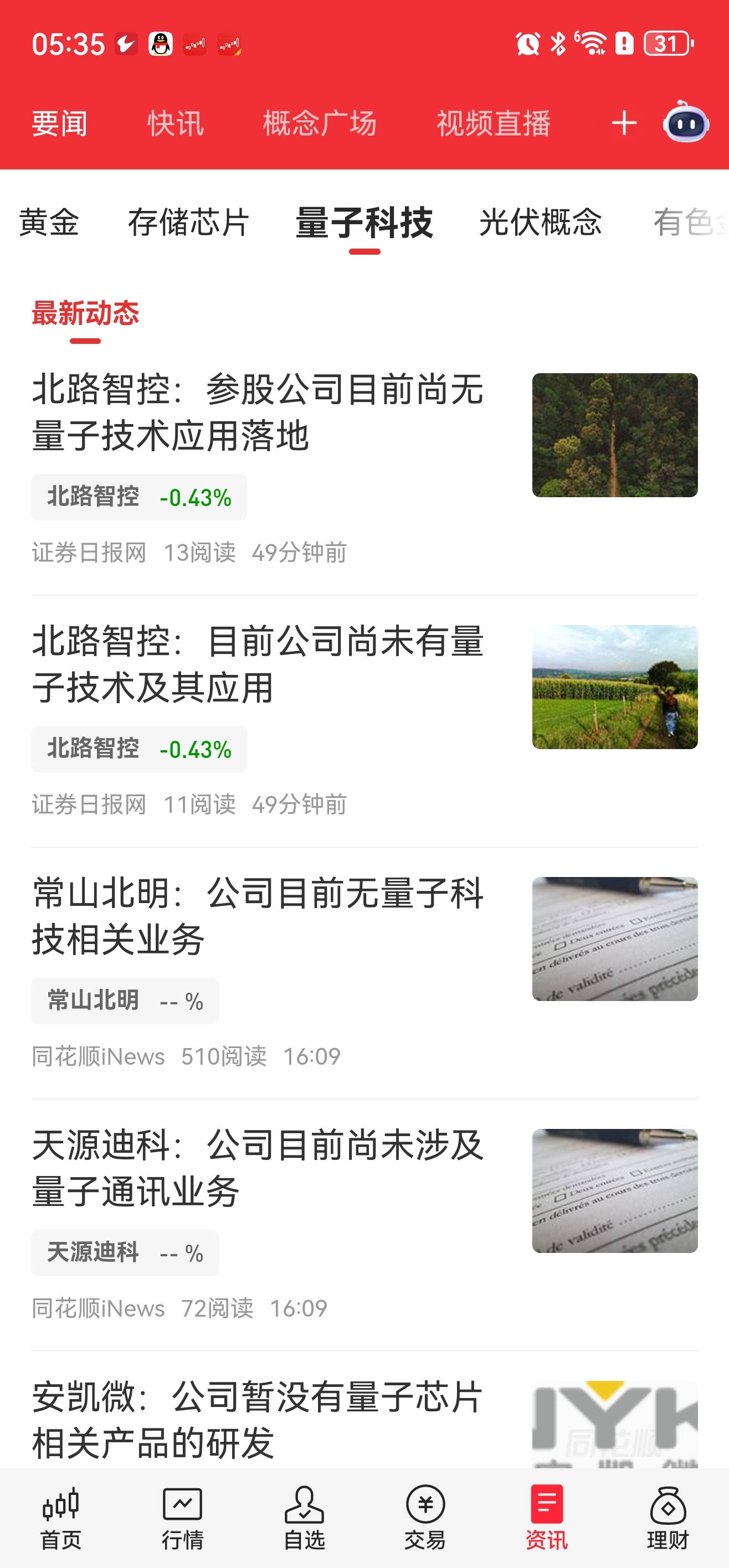Read 天源迪科 quantum communication article
The image size is (729, 1568).
coord(258,1168)
